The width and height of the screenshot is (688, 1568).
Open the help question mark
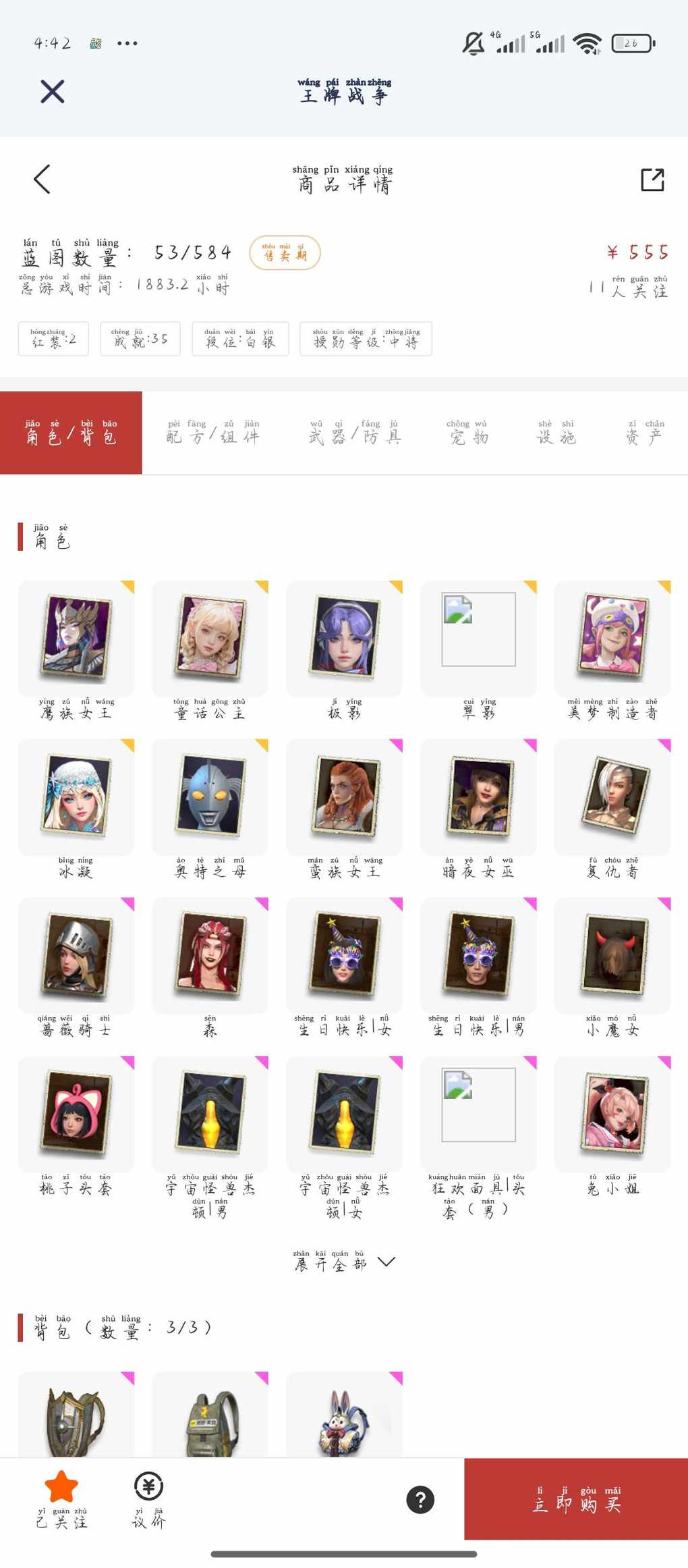(420, 1499)
